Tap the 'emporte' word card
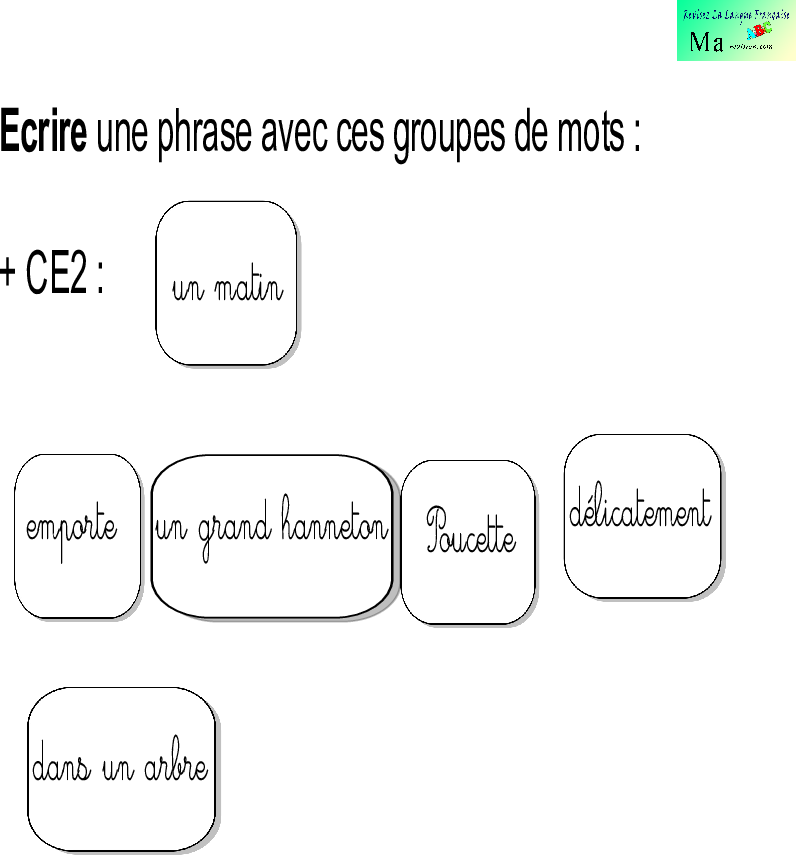Screen dimensions: 796x855 [x=77, y=536]
